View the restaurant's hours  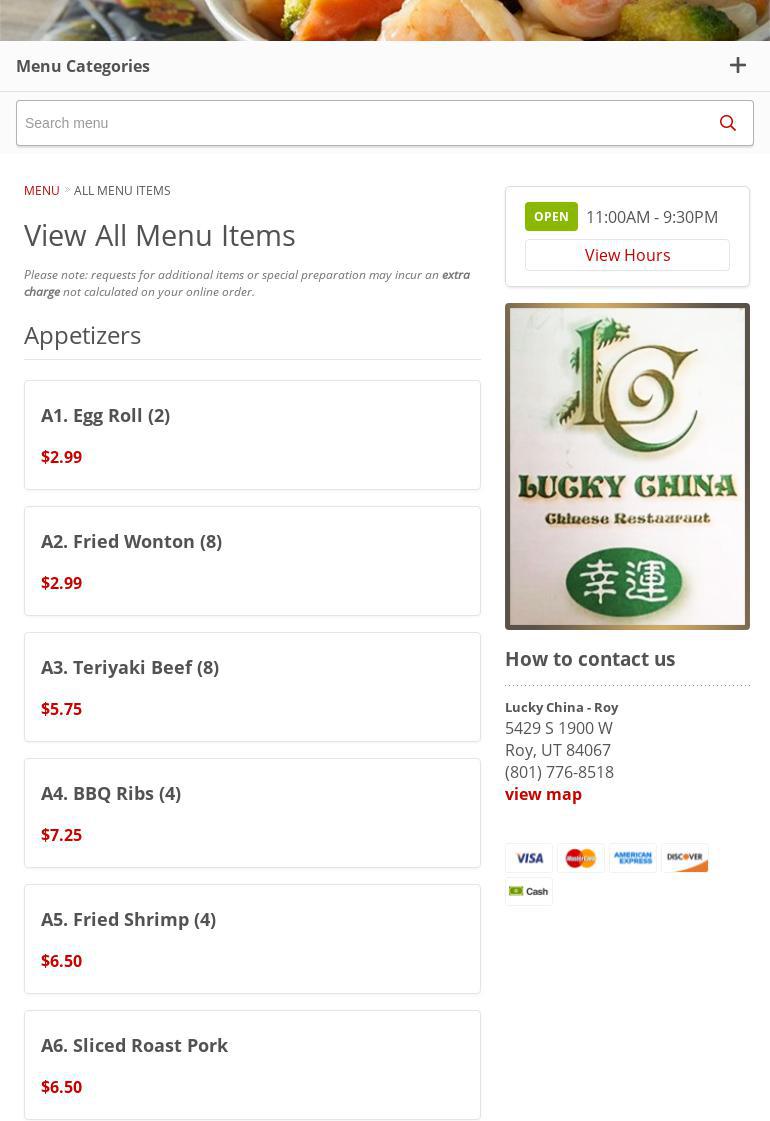[627, 255]
